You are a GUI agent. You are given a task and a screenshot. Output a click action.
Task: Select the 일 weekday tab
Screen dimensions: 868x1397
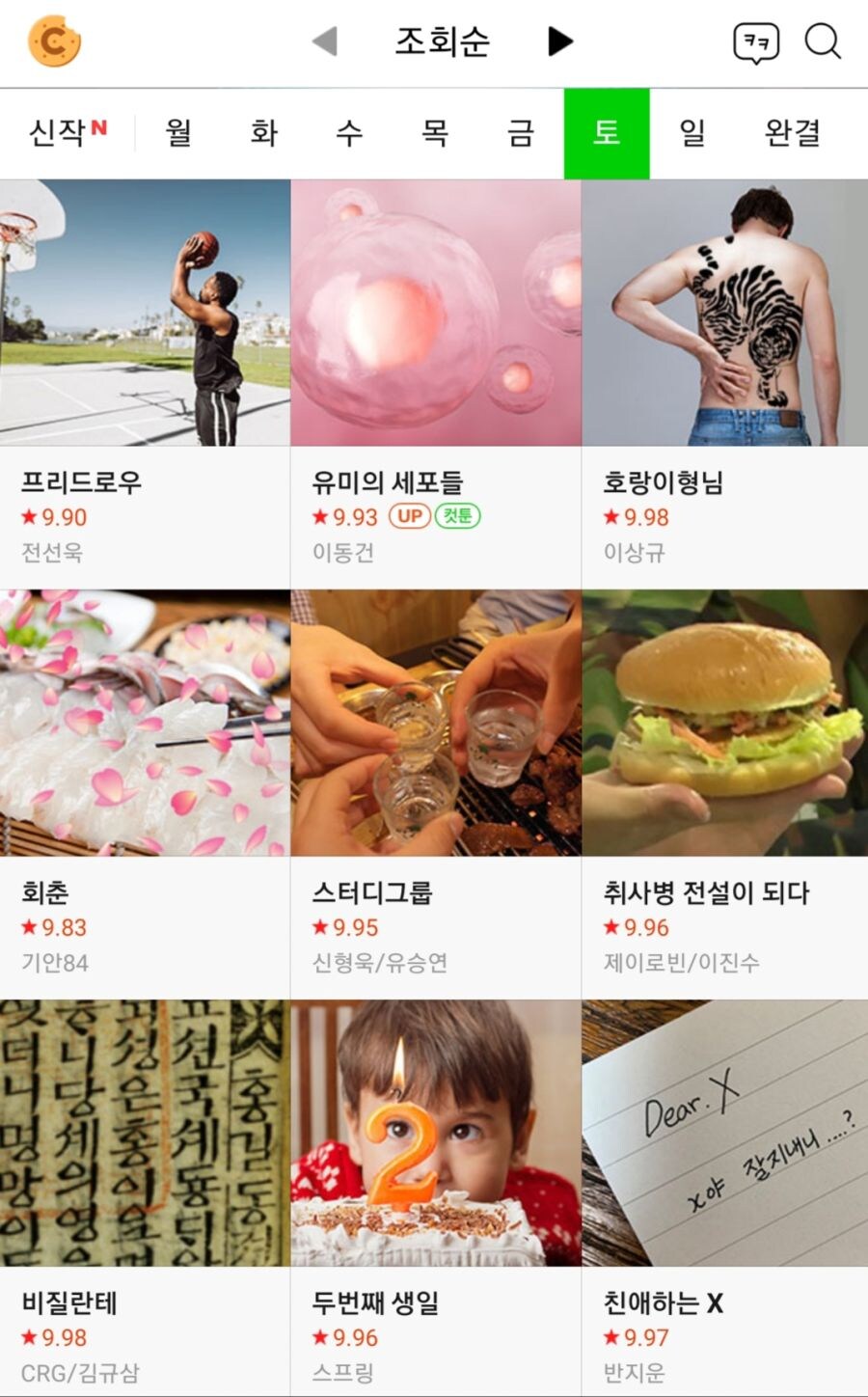click(x=692, y=132)
